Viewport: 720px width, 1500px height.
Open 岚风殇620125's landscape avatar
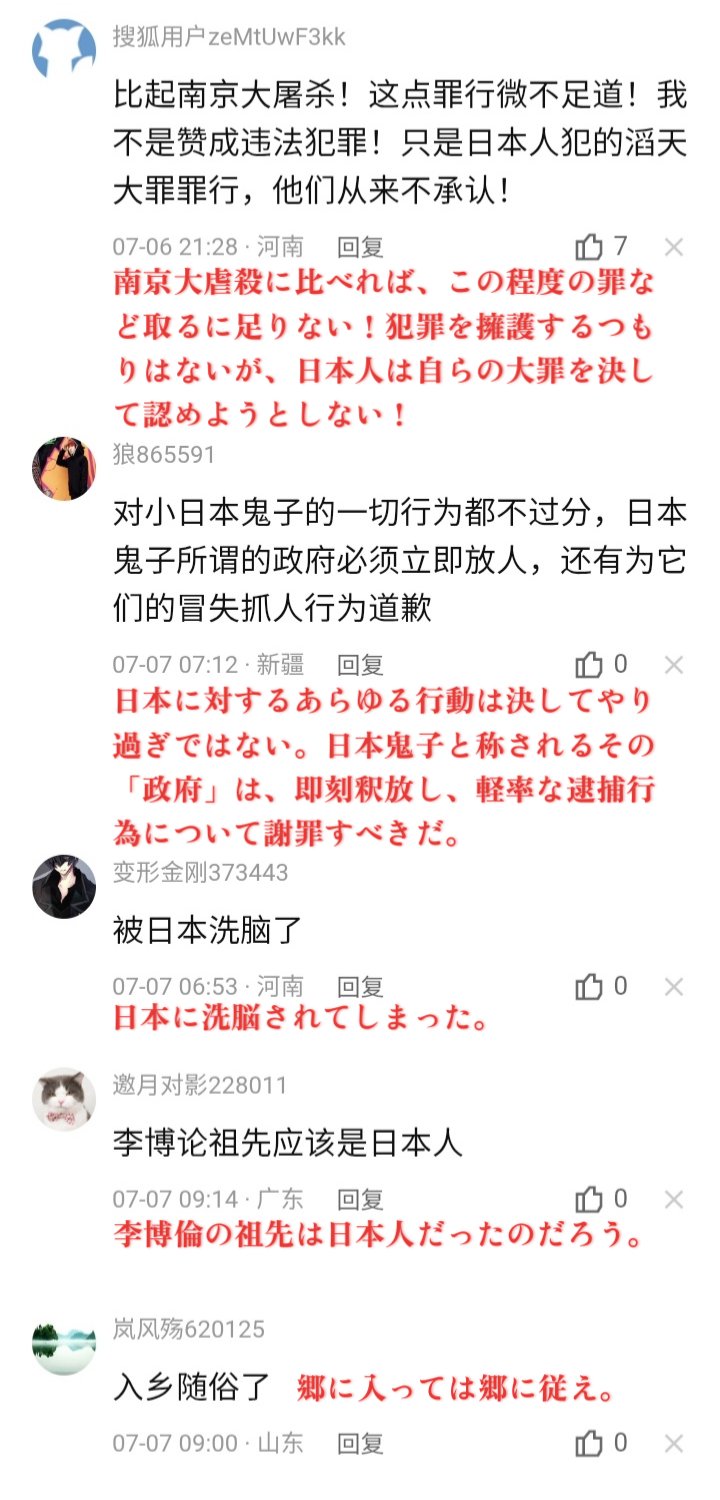click(x=64, y=1344)
